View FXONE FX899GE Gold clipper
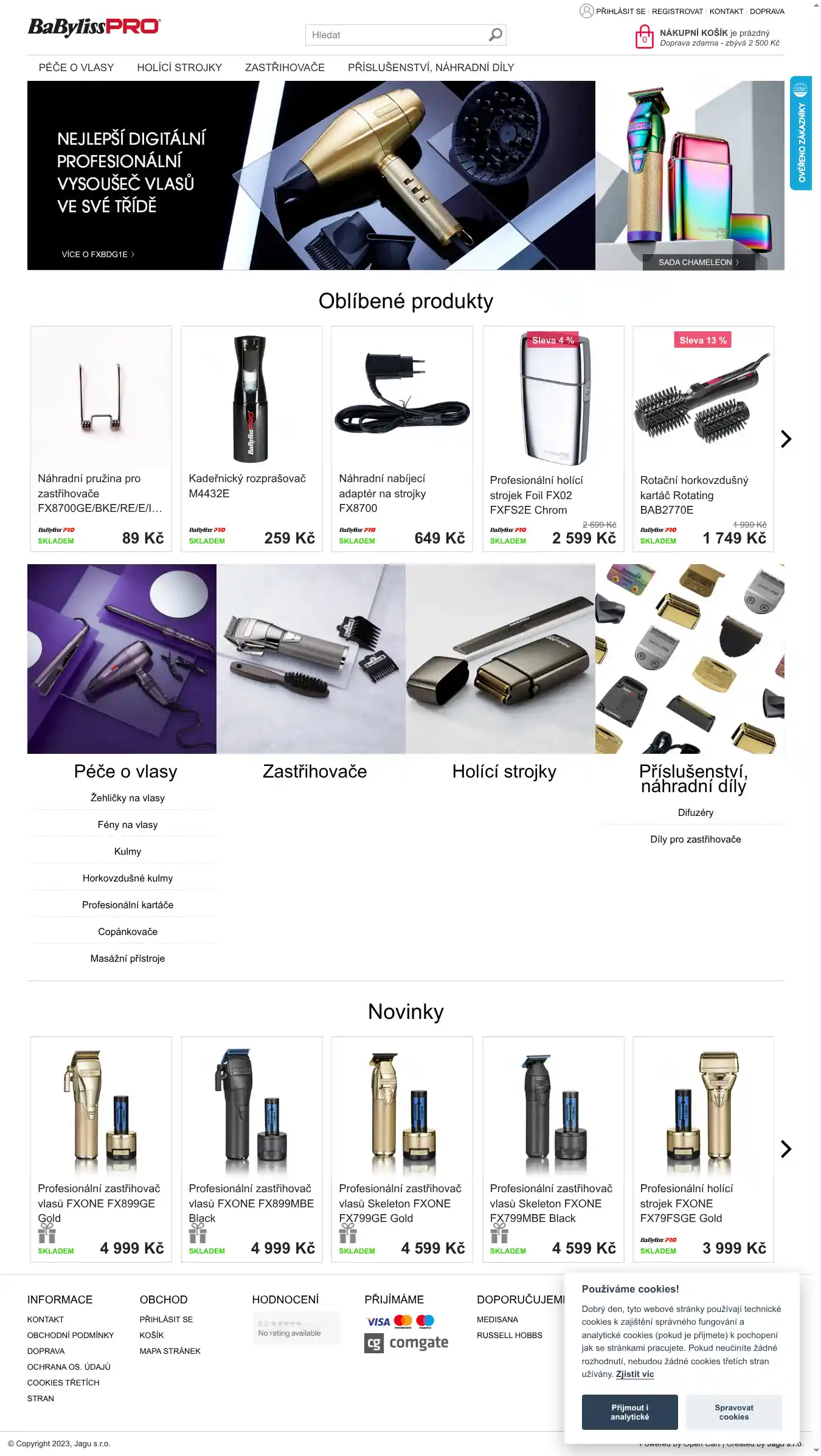Screen dimensions: 821x1456 [101, 1202]
